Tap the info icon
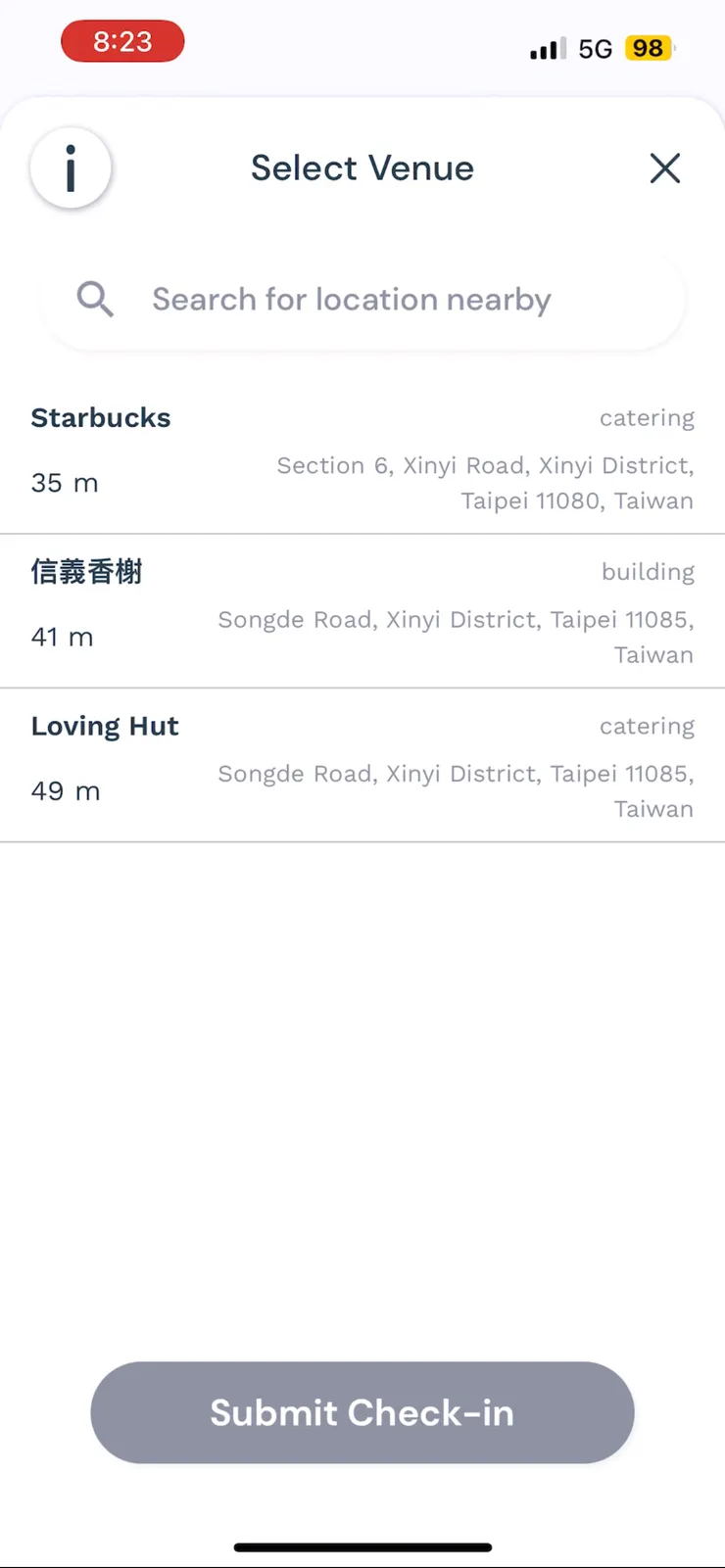This screenshot has width=725, height=1568. click(71, 167)
